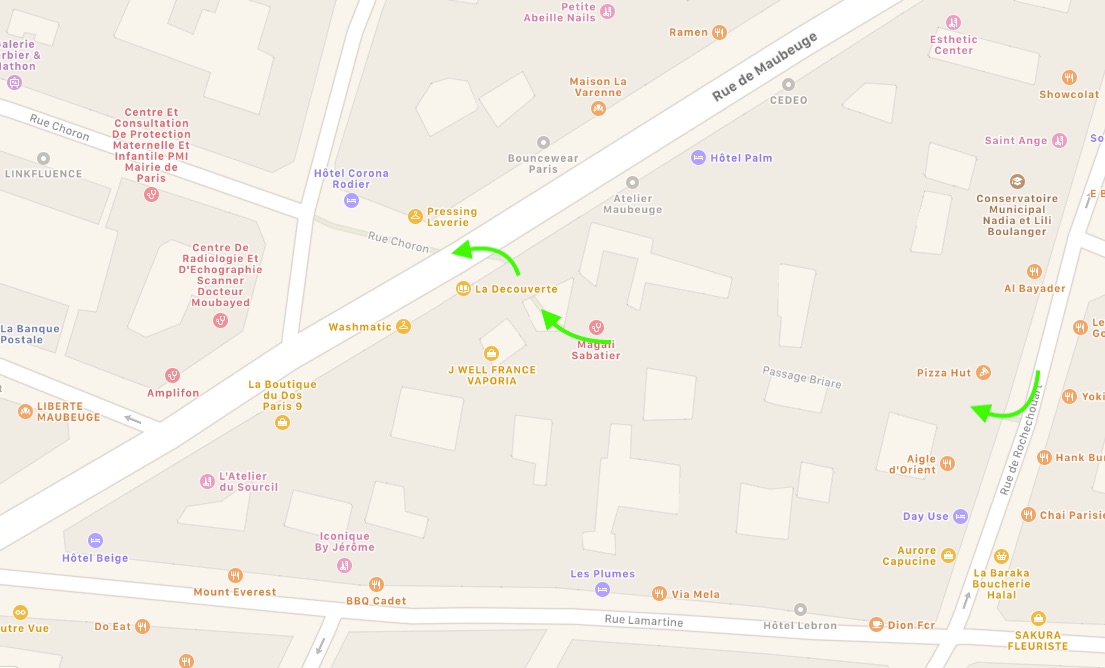Select the Maison La Varenne marker
Screen dimensions: 1105x668
pyautogui.click(x=598, y=108)
